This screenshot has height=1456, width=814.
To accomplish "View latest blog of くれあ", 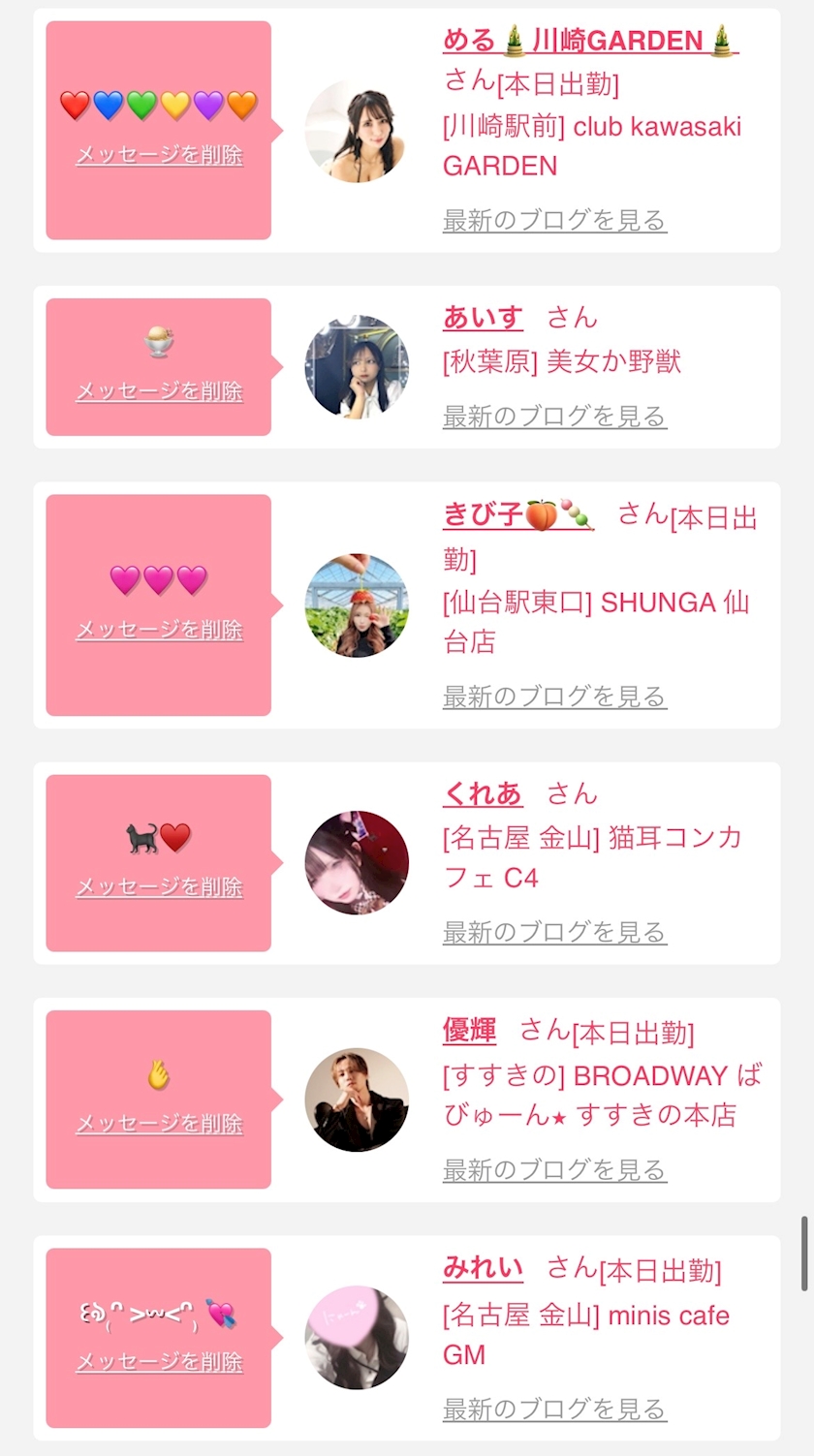I will [554, 933].
